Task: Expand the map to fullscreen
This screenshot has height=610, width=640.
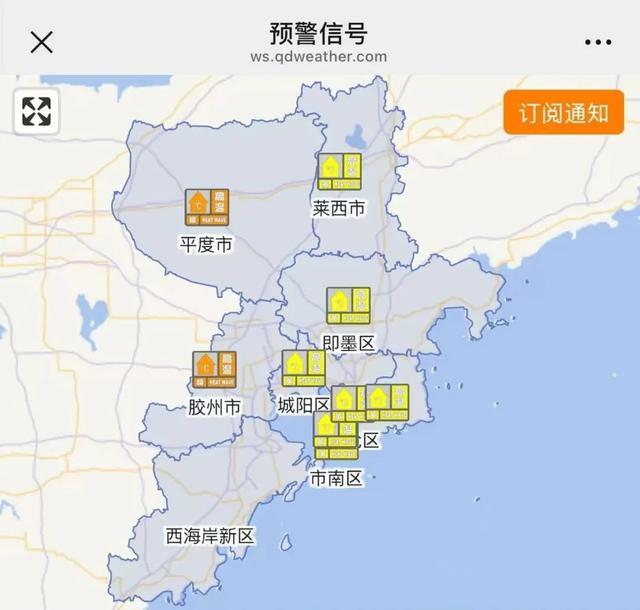Action: tap(36, 110)
